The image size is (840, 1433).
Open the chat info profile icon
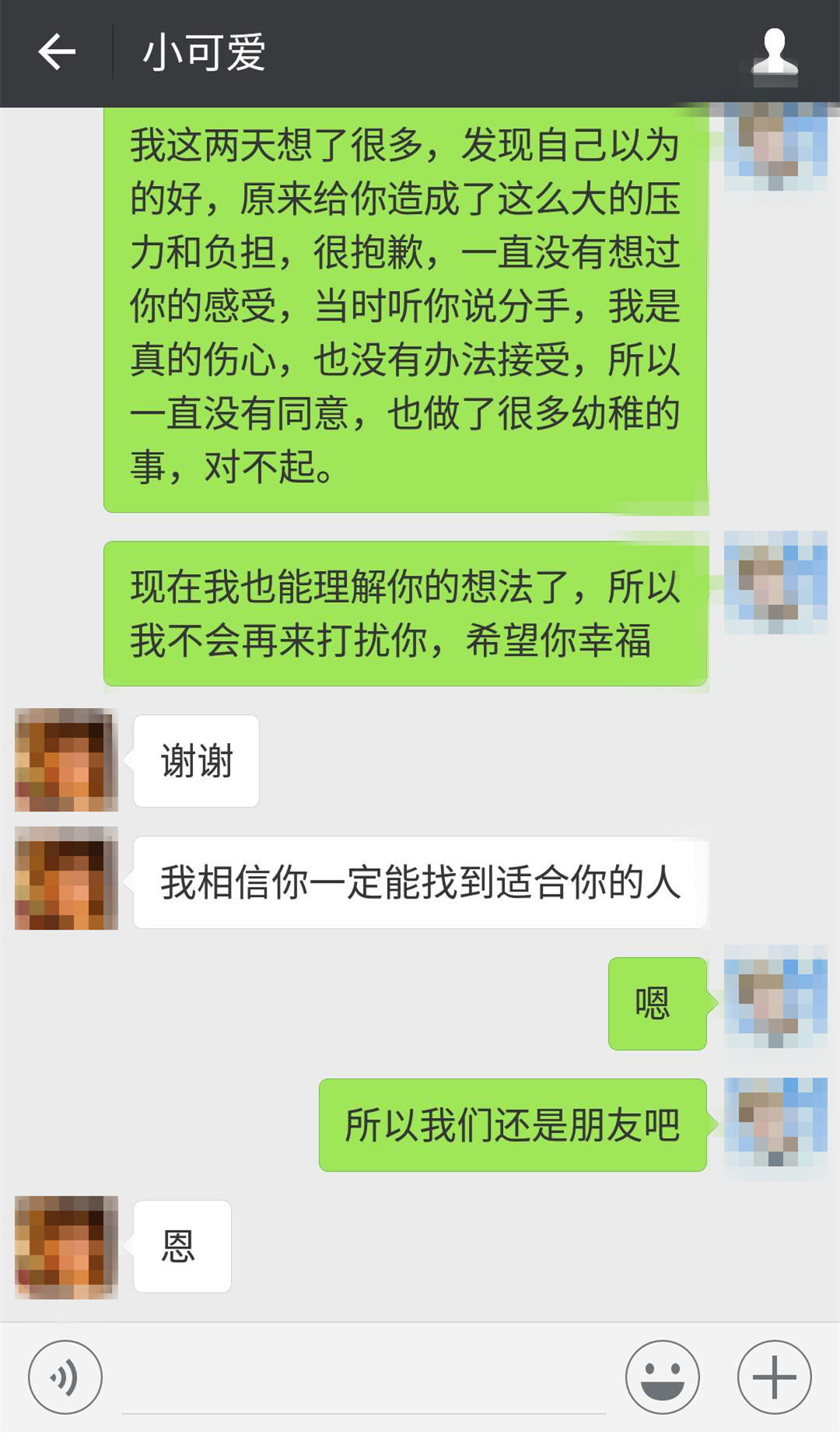[775, 53]
